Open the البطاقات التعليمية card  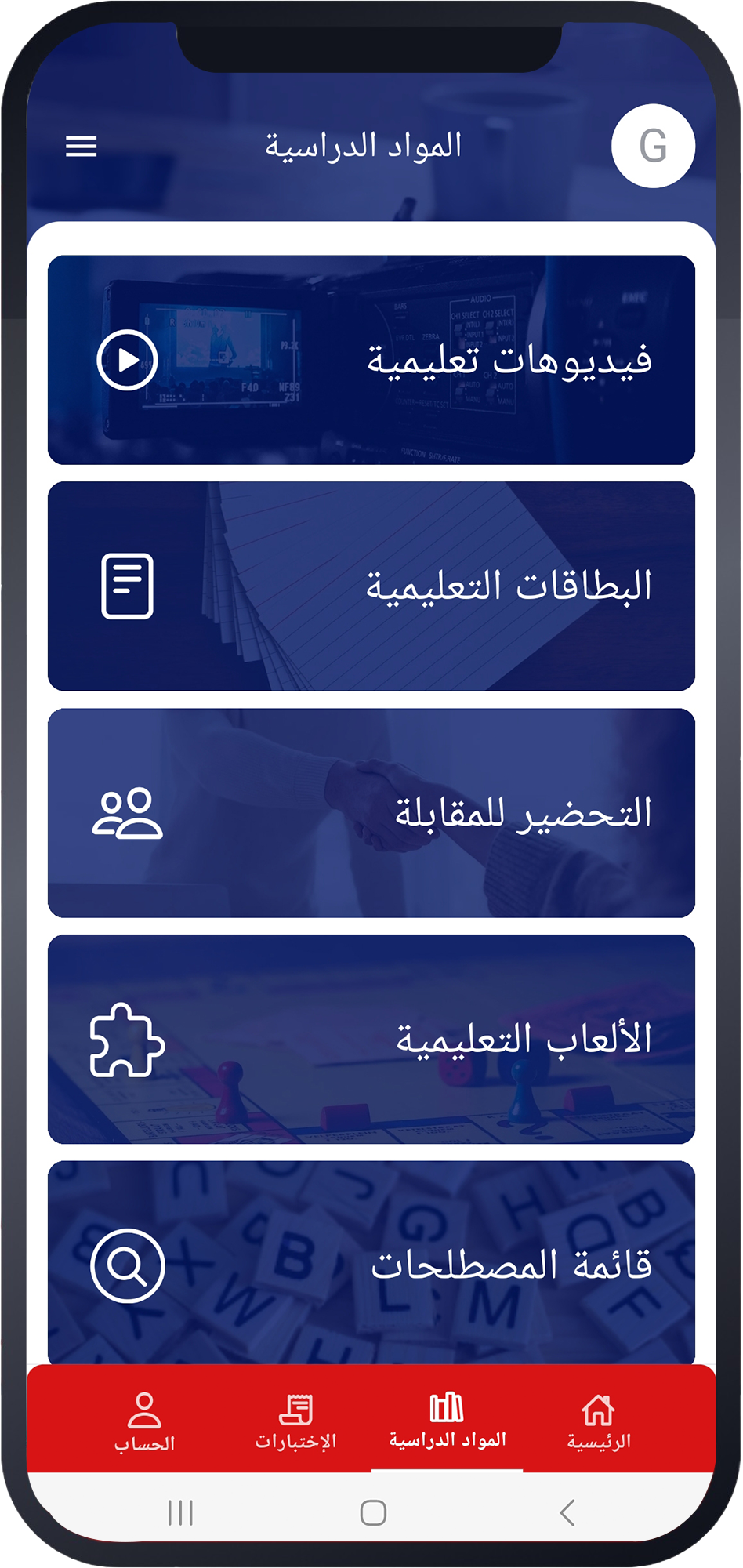371,586
